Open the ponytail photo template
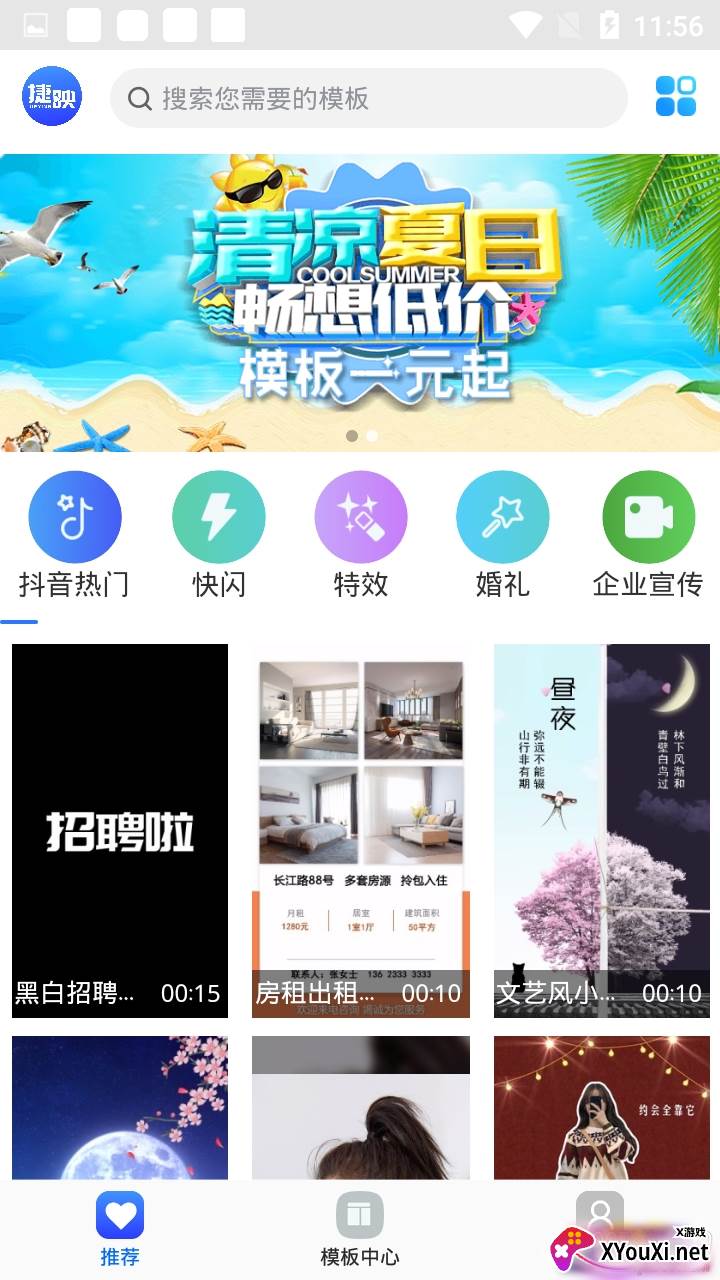 361,1108
